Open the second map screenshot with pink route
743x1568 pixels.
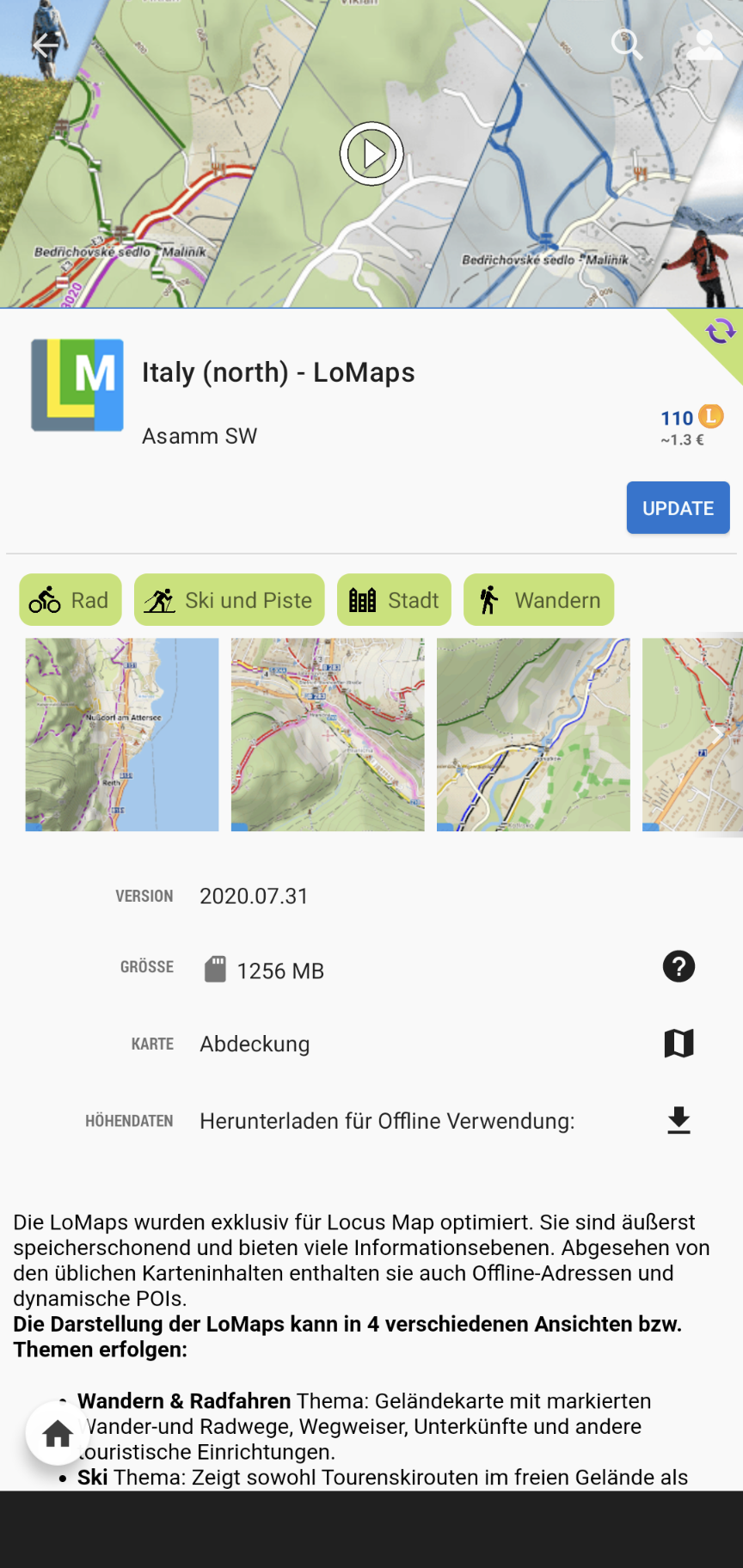(x=328, y=734)
